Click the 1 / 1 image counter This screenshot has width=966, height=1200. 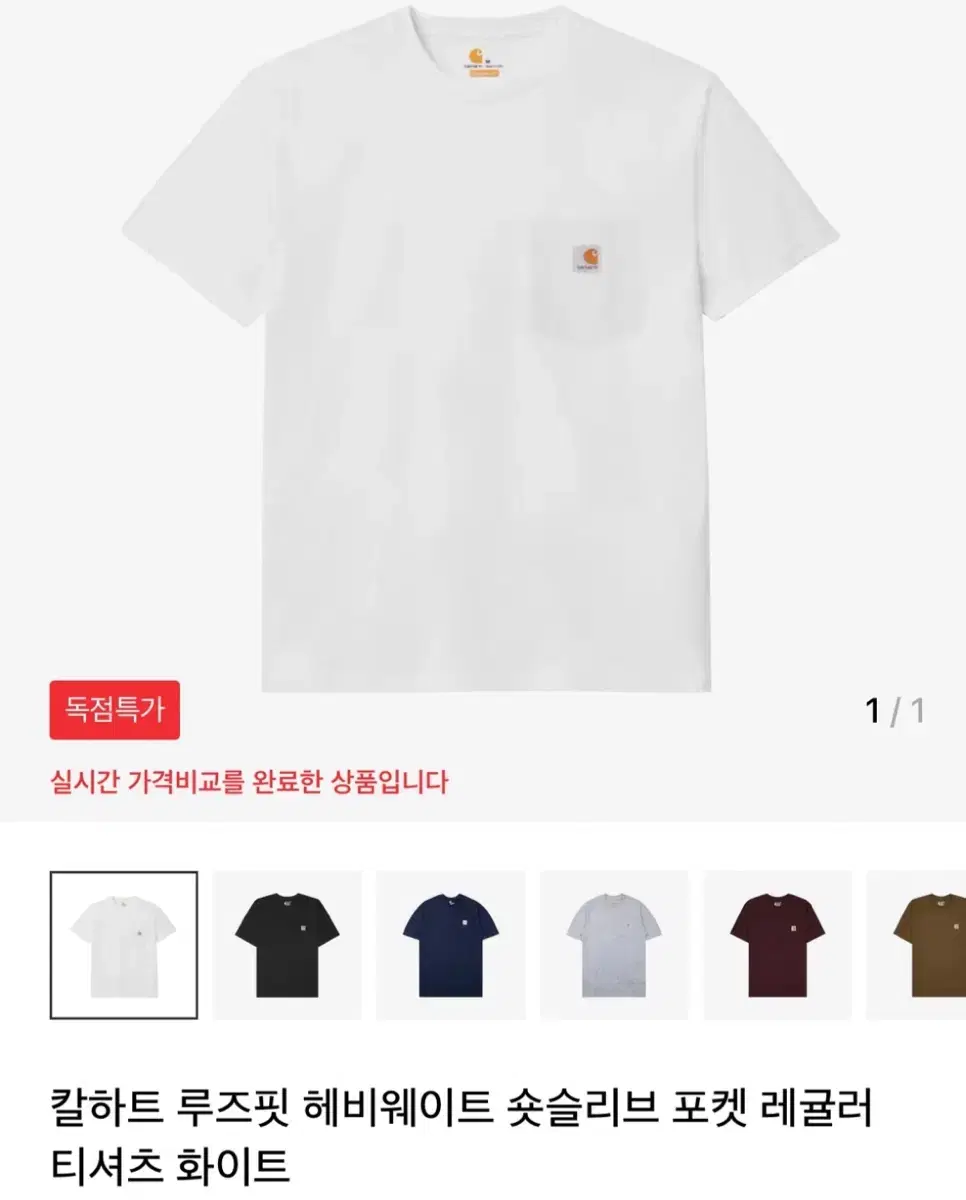893,708
